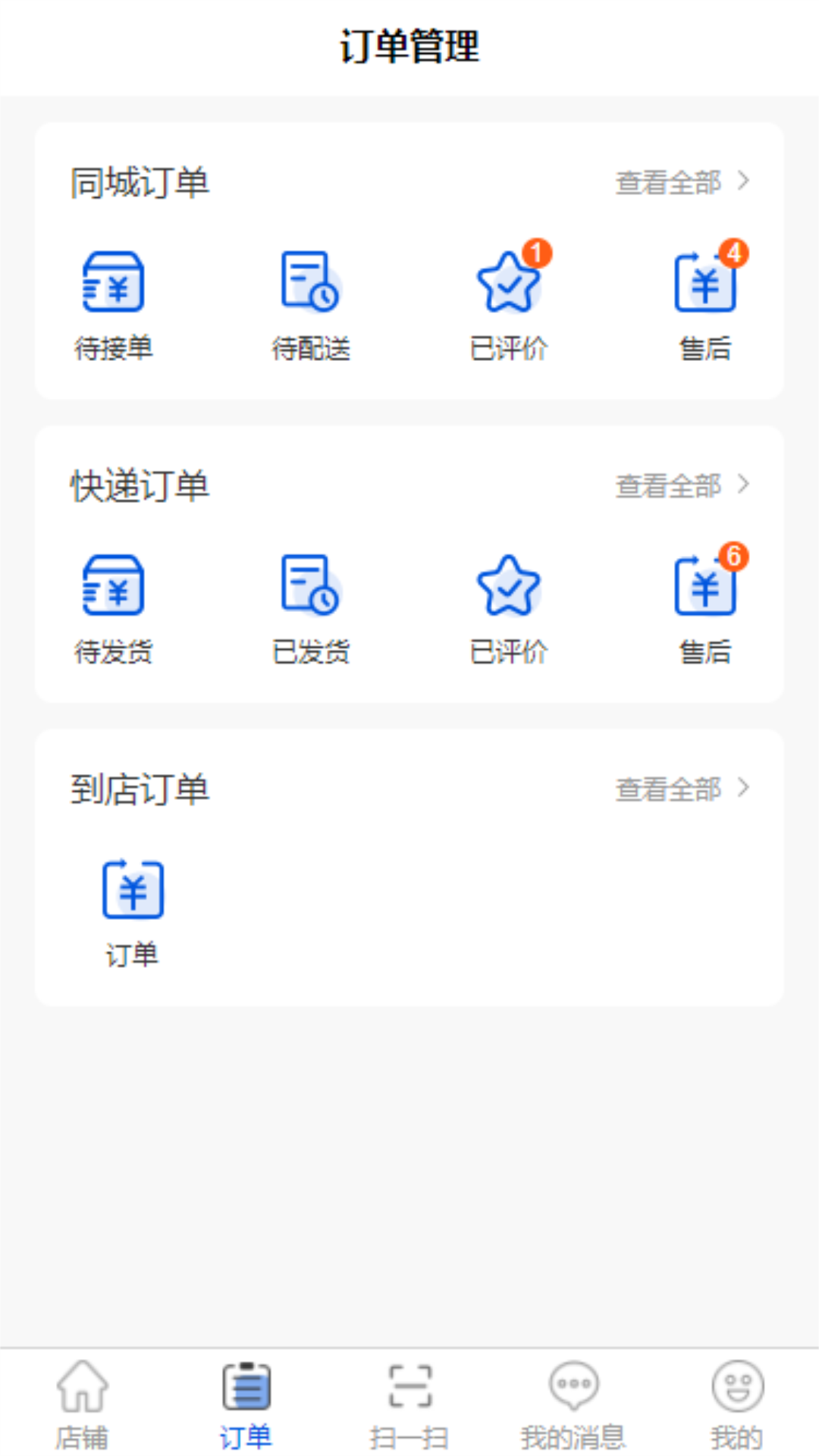Open the 扫一扫 scanner tab

click(x=409, y=1404)
